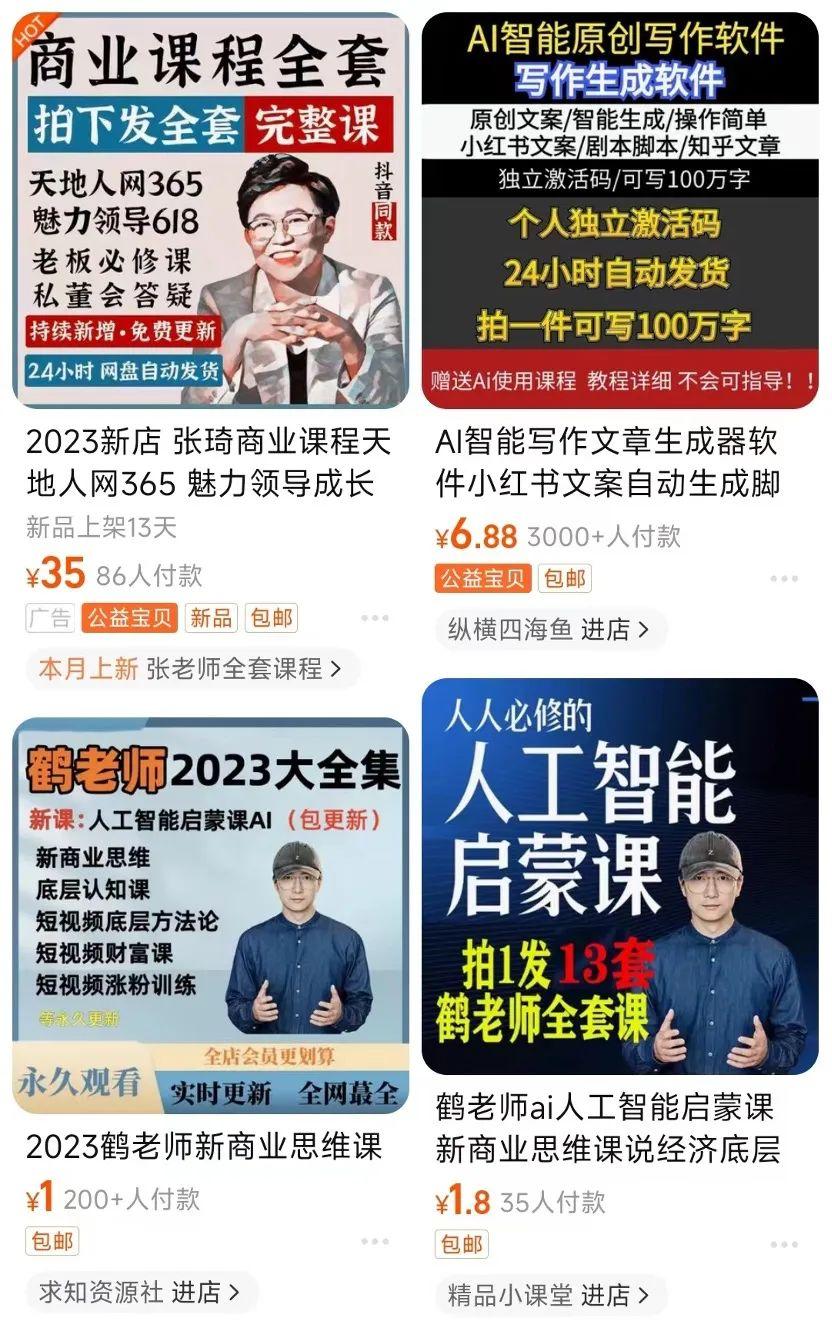Image resolution: width=832 pixels, height=1332 pixels.
Task: Open the more options dots for 2023鹤老师新商业思维课
Action: point(375,1242)
